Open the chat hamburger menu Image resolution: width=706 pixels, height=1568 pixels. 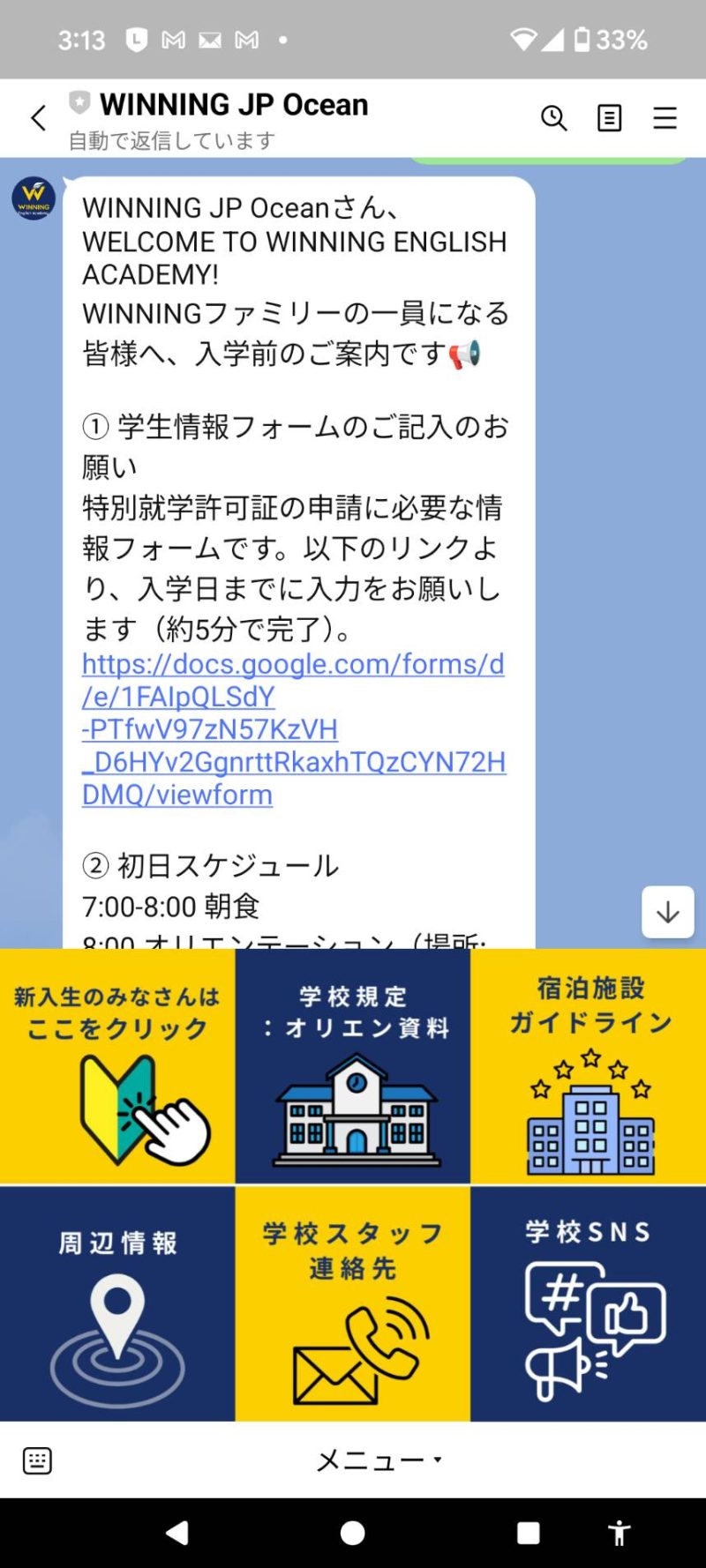tap(665, 118)
